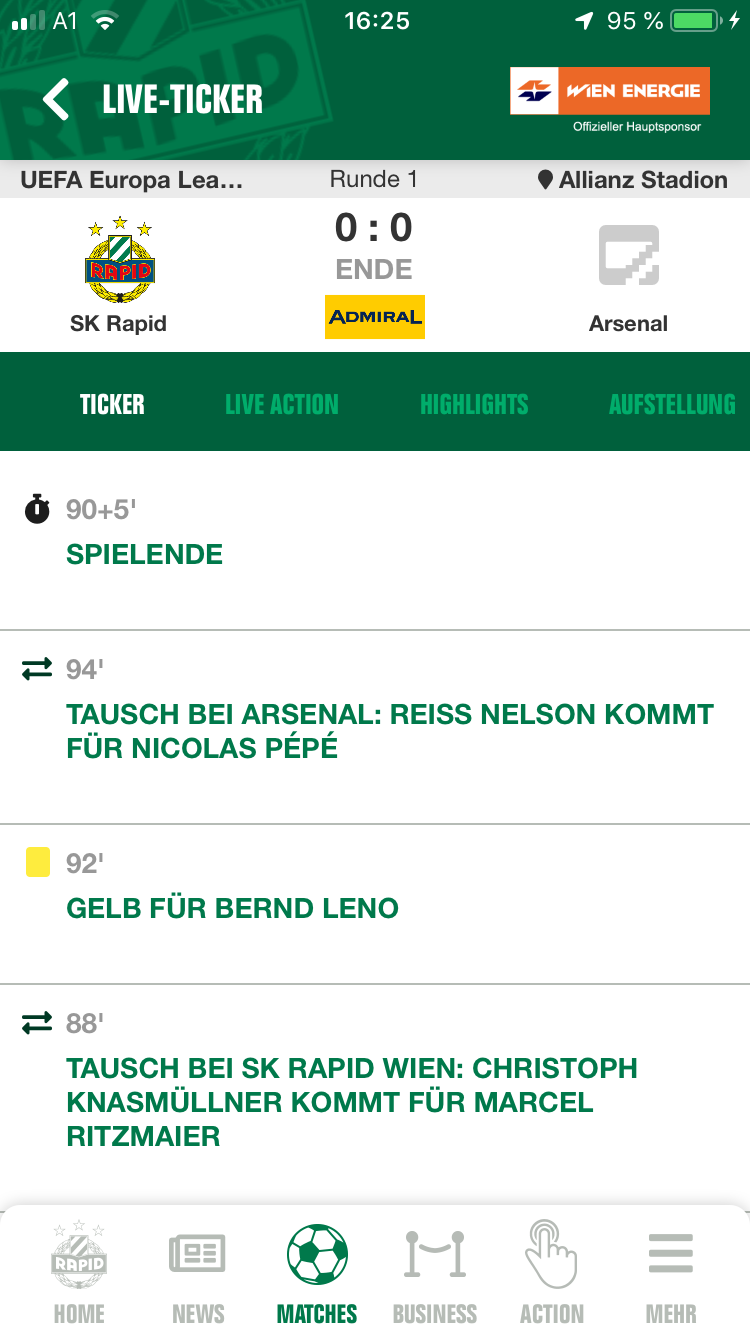
Task: Open the Aufstellung tab
Action: pyautogui.click(x=672, y=404)
